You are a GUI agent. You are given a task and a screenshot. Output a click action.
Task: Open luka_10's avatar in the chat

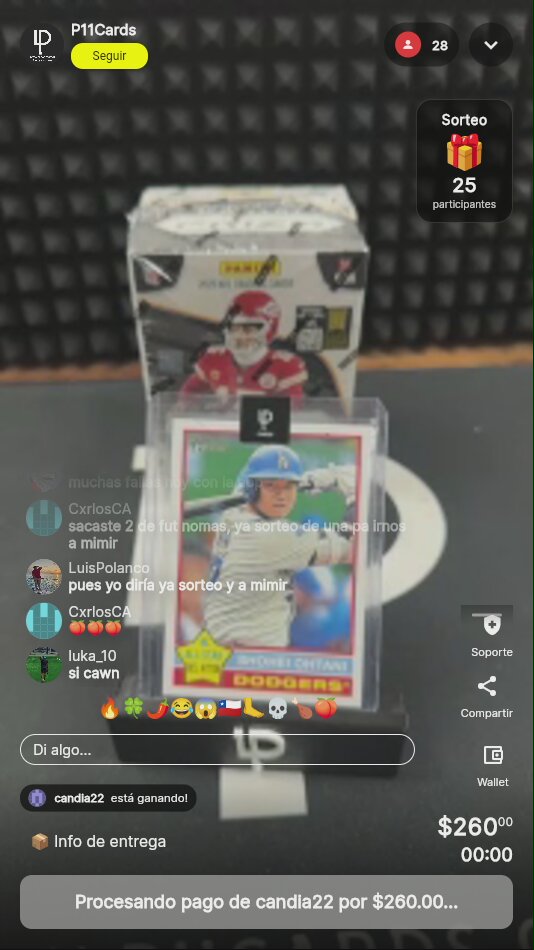44,665
